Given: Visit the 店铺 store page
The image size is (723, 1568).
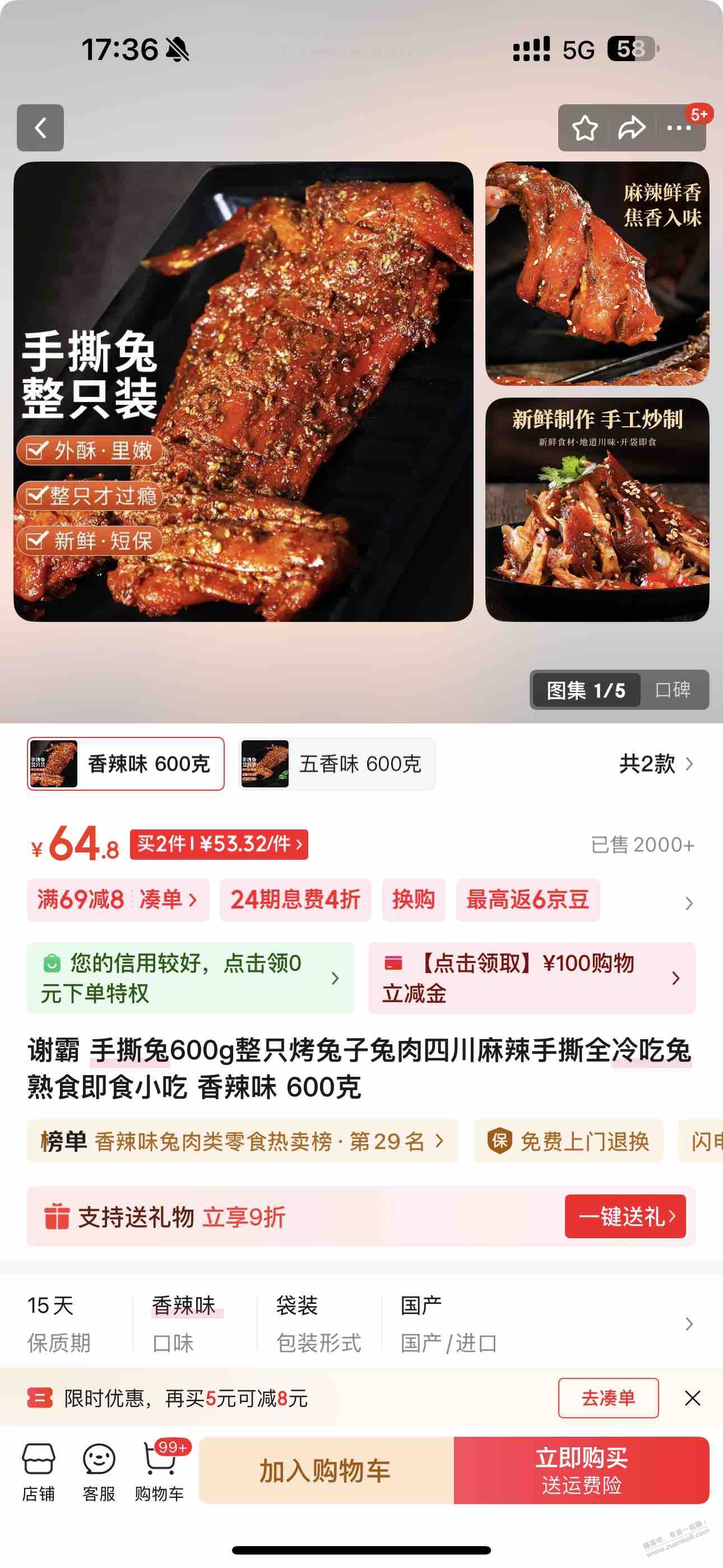Looking at the screenshot, I should 38,1470.
